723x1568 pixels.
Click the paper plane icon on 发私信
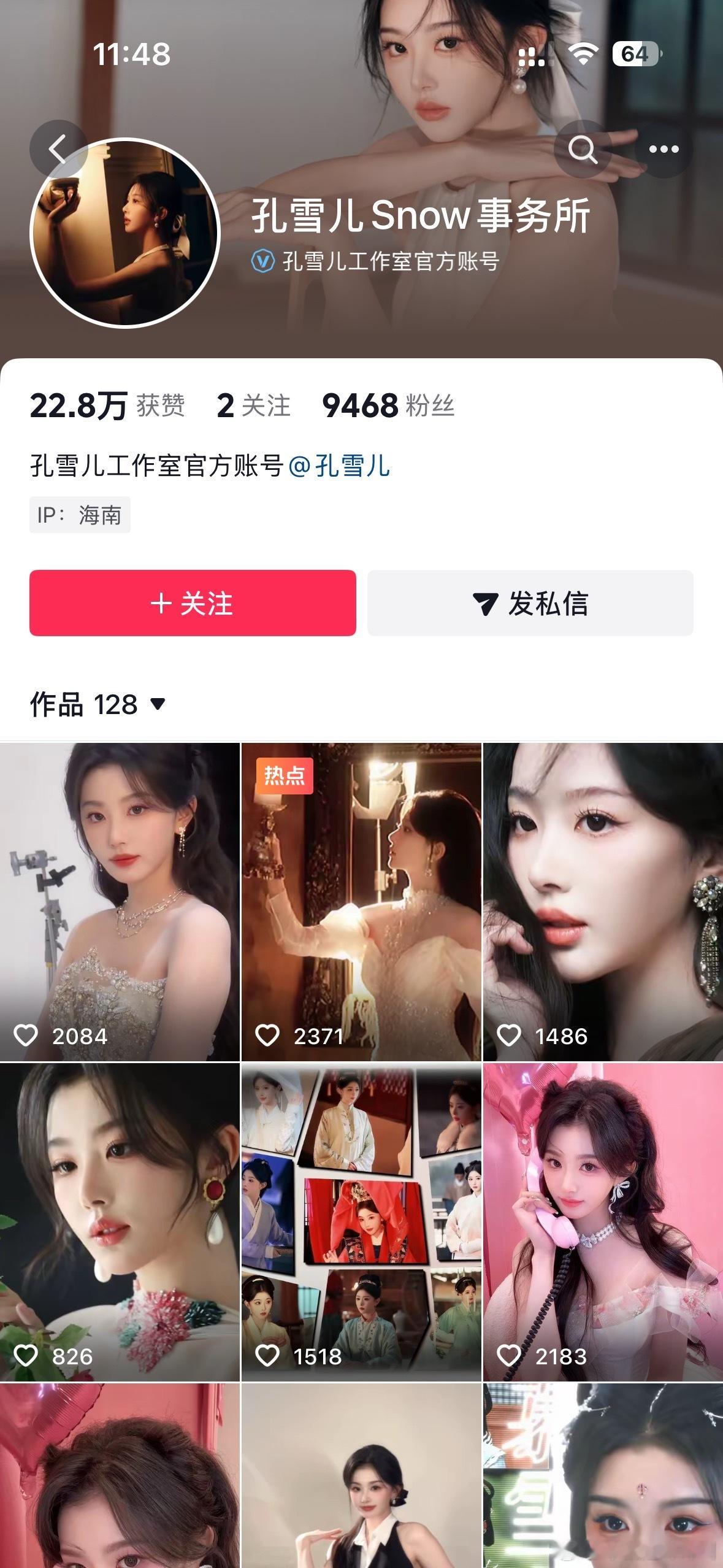(x=488, y=604)
